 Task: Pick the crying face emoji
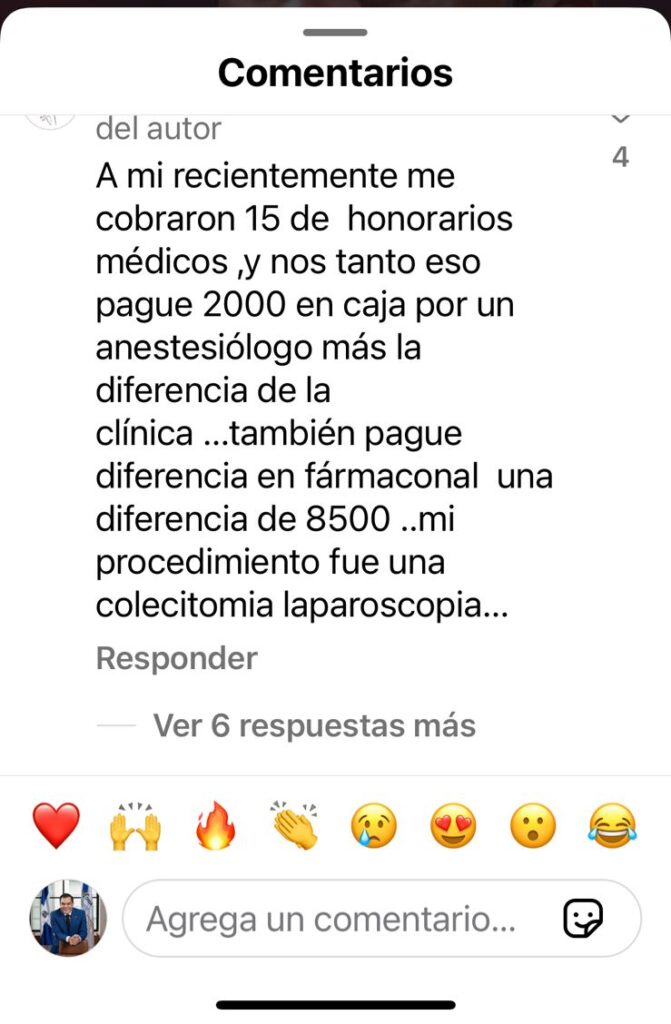pos(373,827)
